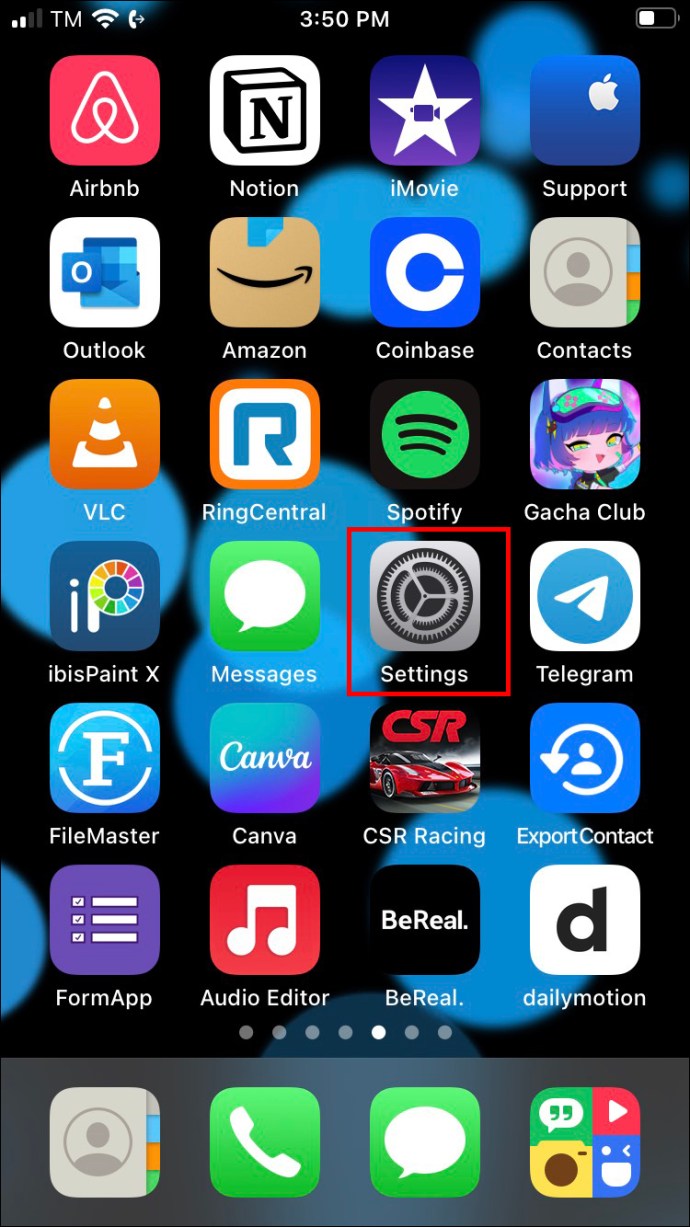Open Spotify
The width and height of the screenshot is (690, 1227).
pyautogui.click(x=424, y=435)
